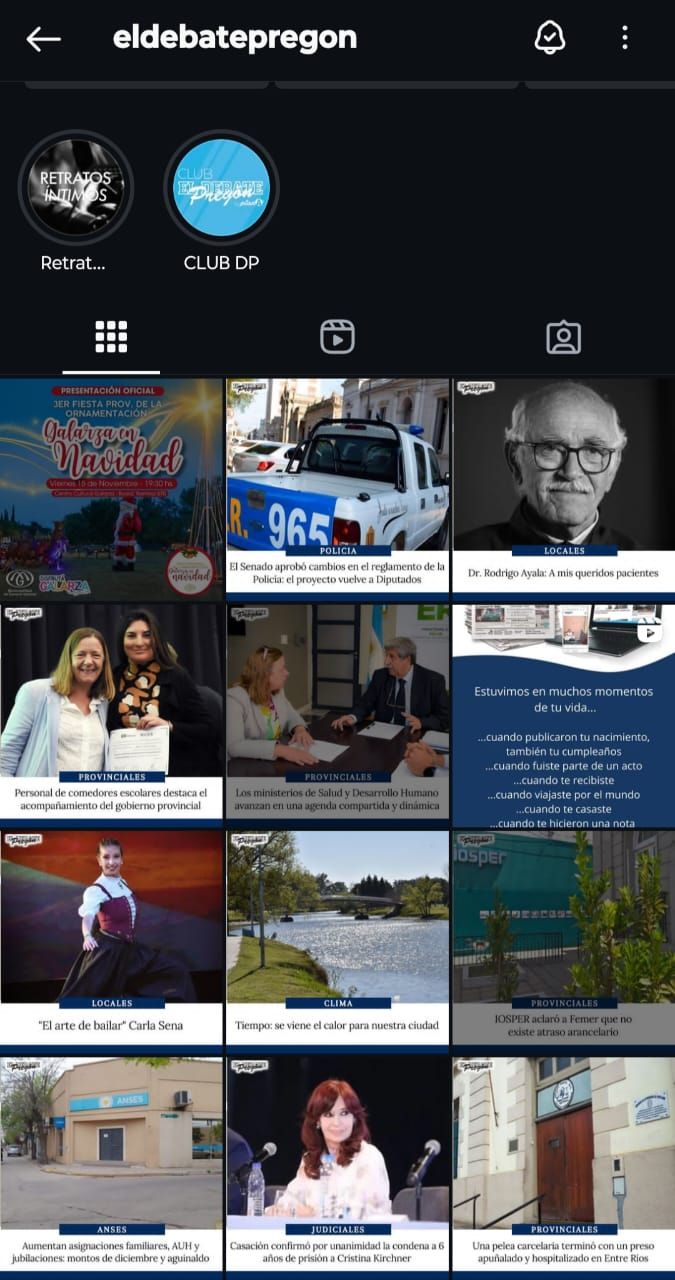Open the Retratos Íntimos story highlight
Viewport: 675px width, 1280px height.
(x=76, y=188)
